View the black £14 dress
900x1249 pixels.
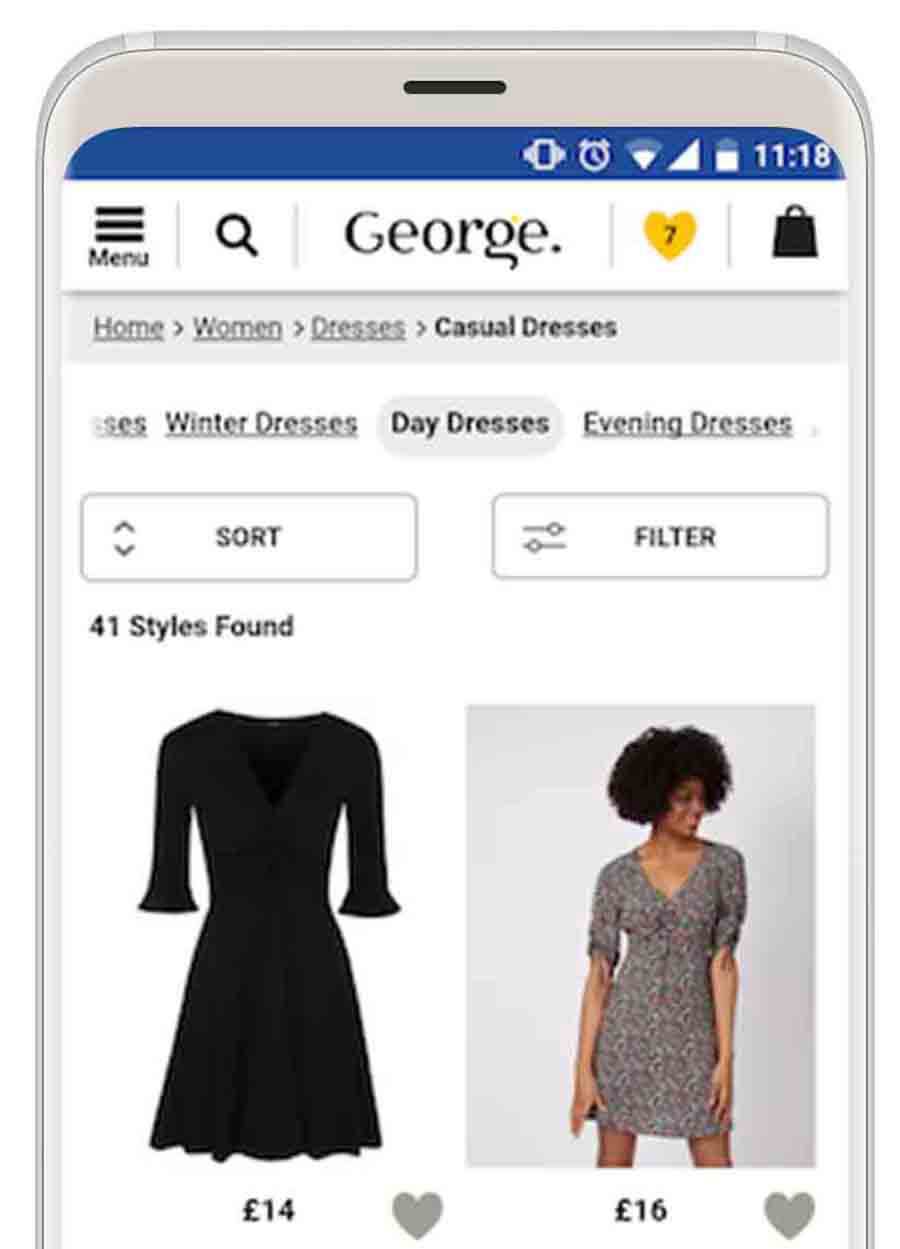267,930
